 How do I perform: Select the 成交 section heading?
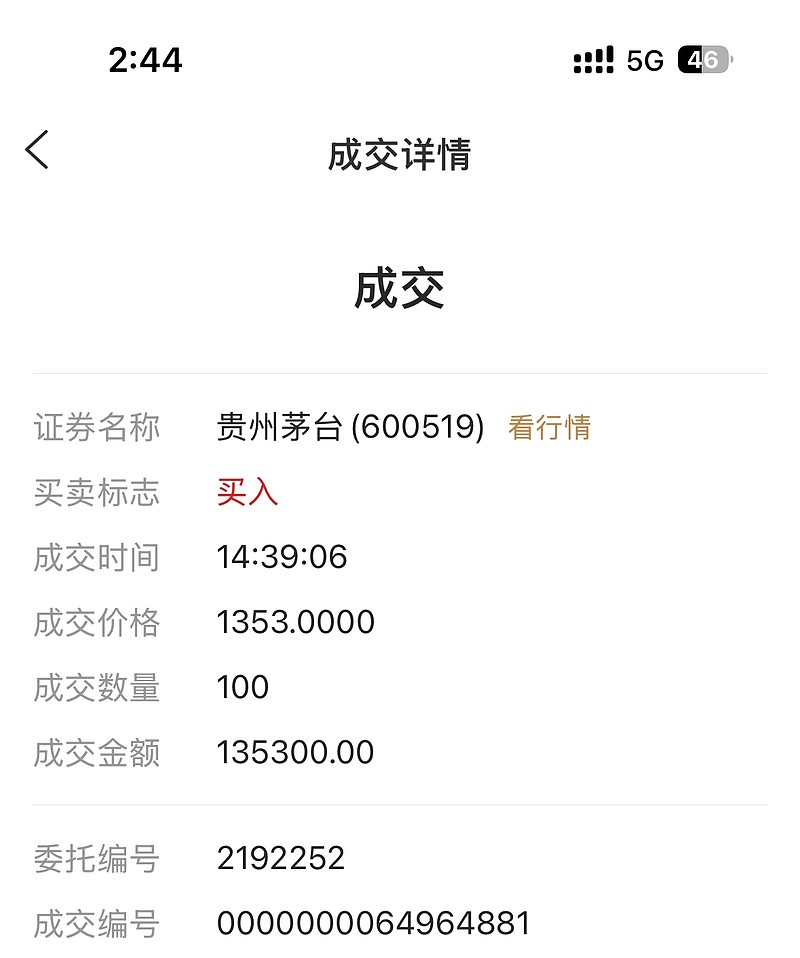tap(399, 286)
